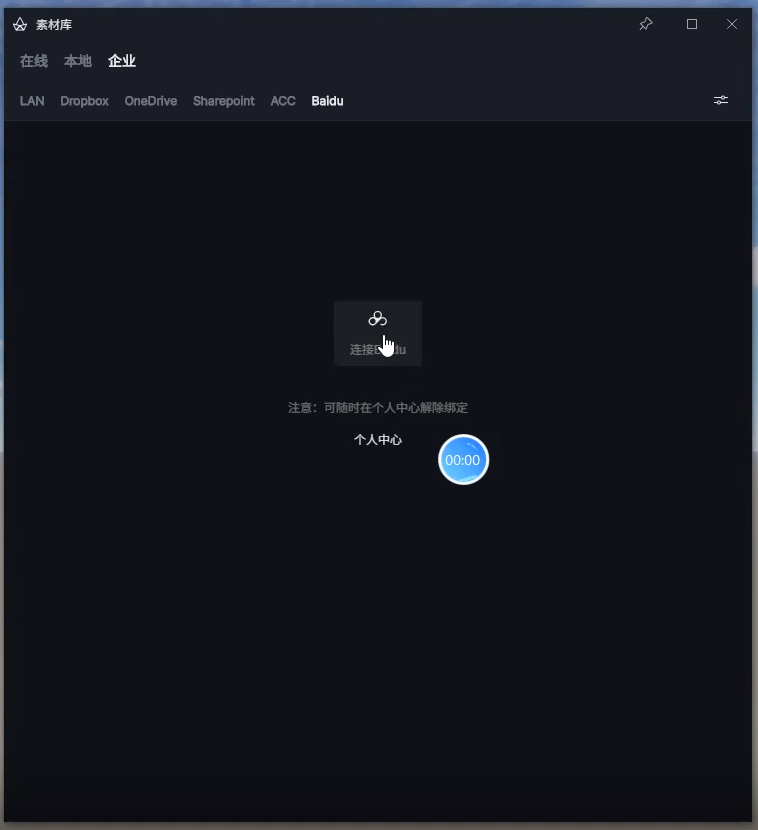The image size is (758, 830).
Task: Select the Baidu tab
Action: click(327, 101)
